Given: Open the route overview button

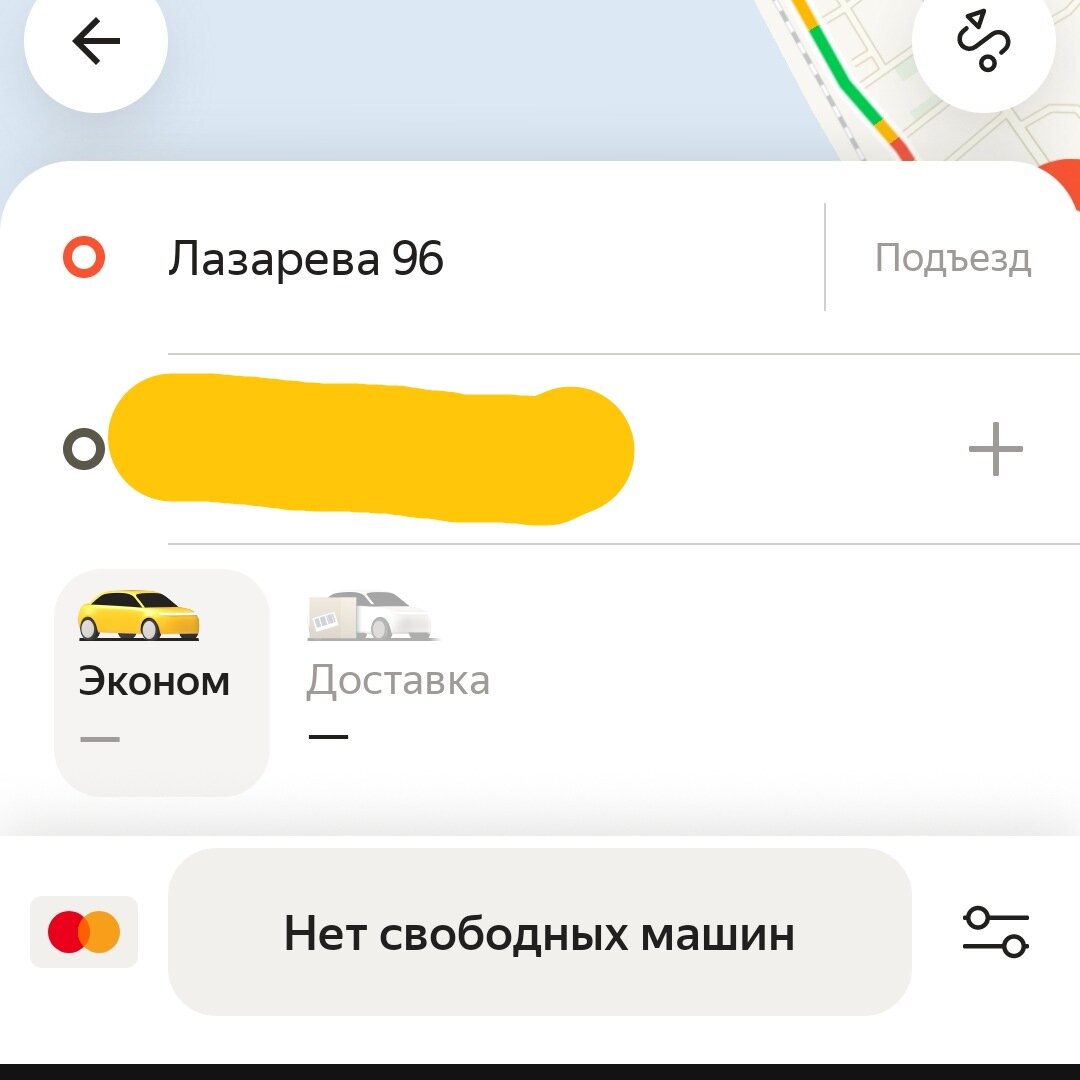Looking at the screenshot, I should pyautogui.click(x=984, y=42).
